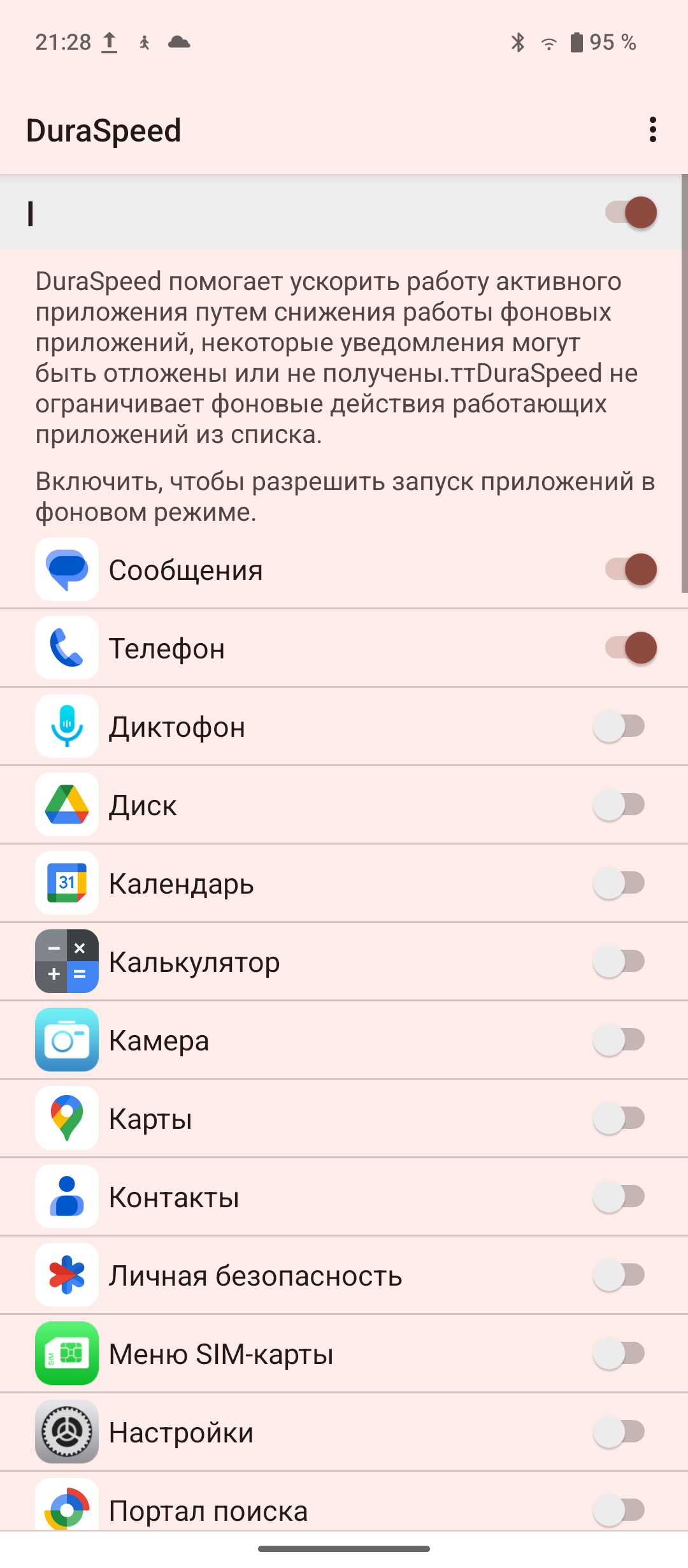Switch on the Настройки toggle
The height and width of the screenshot is (1568, 688).
point(619,1432)
